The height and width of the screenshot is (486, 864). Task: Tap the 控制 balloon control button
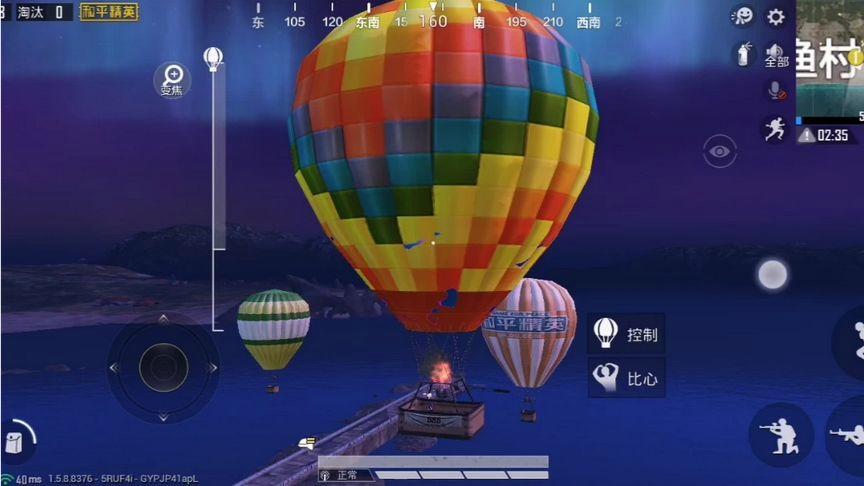[x=627, y=334]
